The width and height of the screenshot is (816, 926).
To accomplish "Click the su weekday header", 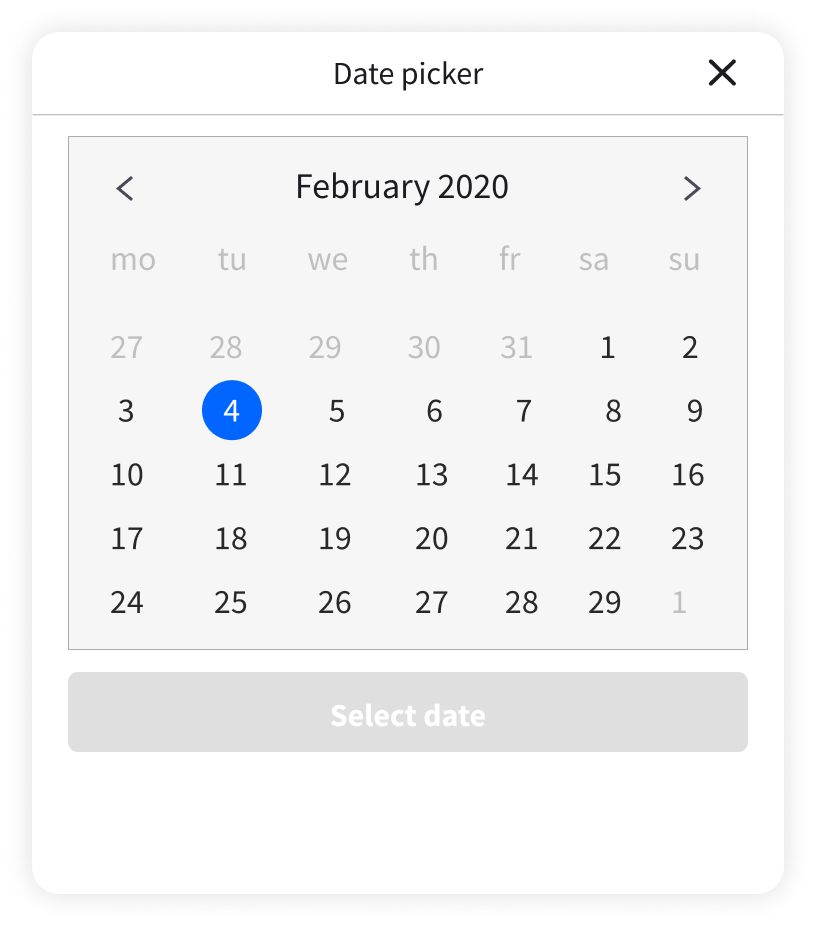I will point(683,259).
